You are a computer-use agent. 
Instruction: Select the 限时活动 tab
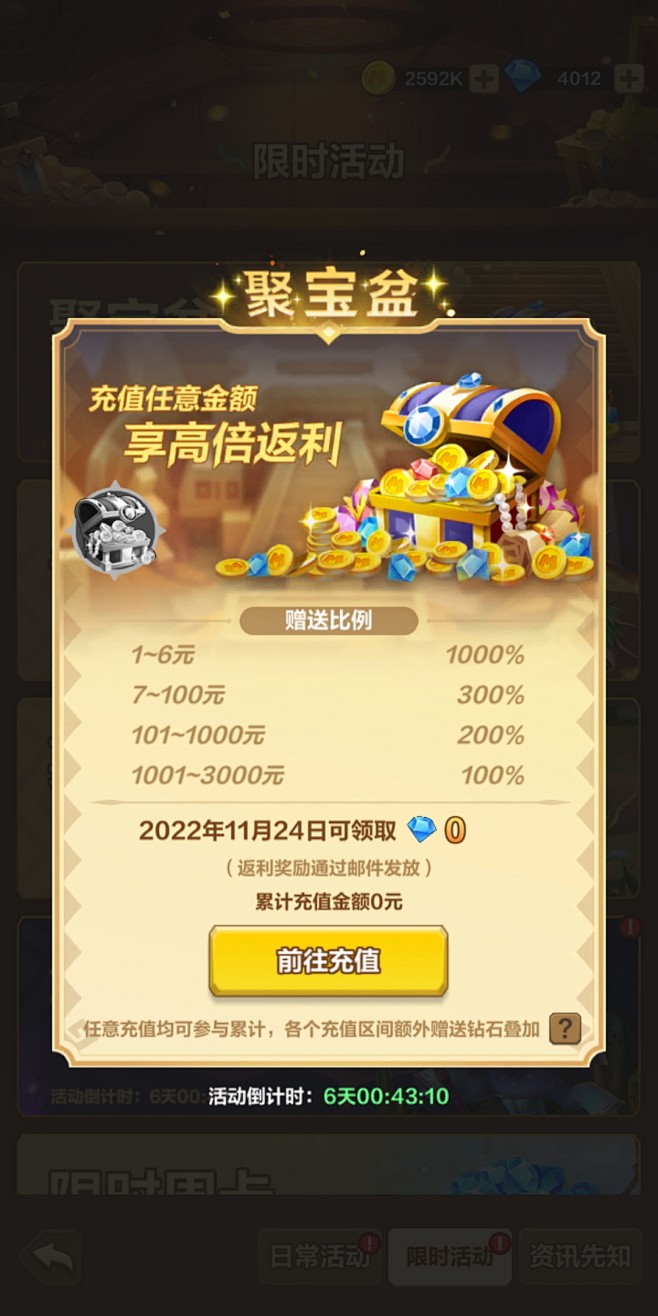(x=450, y=1256)
